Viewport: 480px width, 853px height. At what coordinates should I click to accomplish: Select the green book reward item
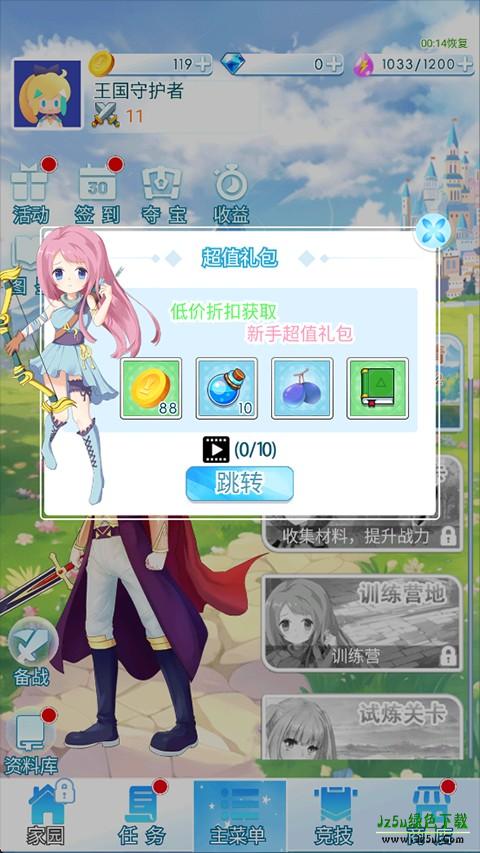pos(378,388)
